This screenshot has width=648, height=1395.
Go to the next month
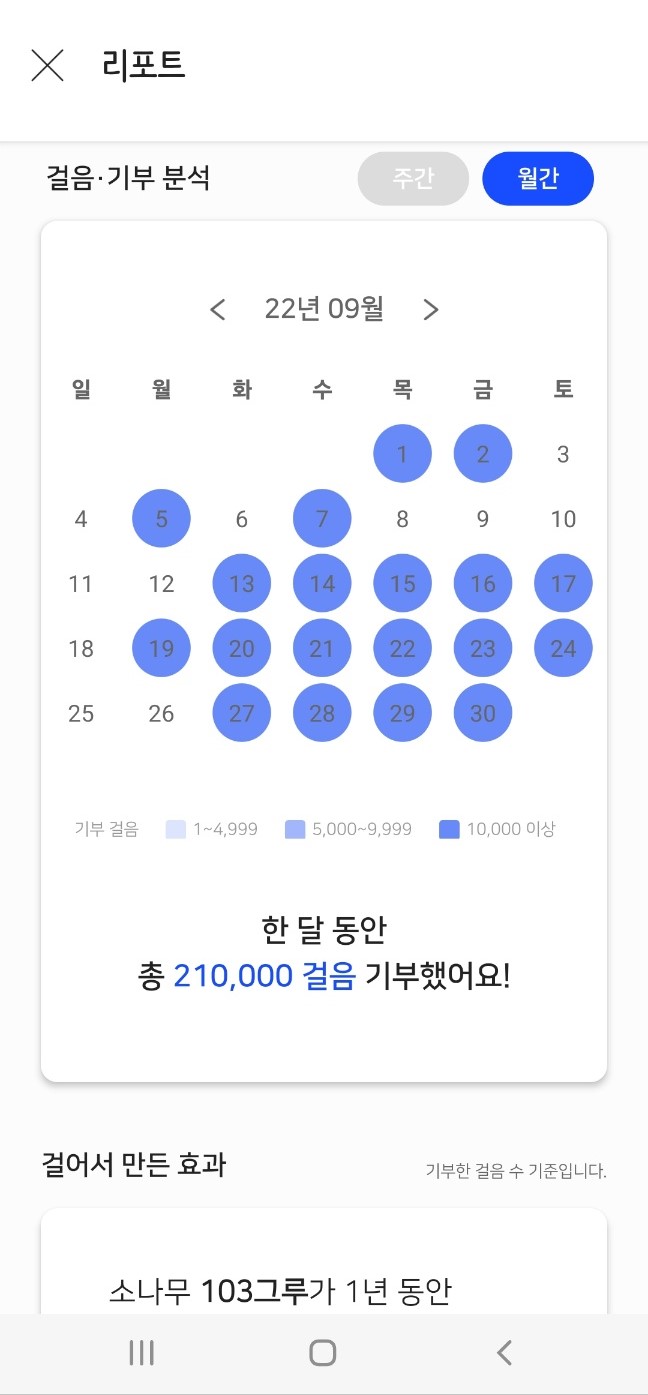(431, 310)
